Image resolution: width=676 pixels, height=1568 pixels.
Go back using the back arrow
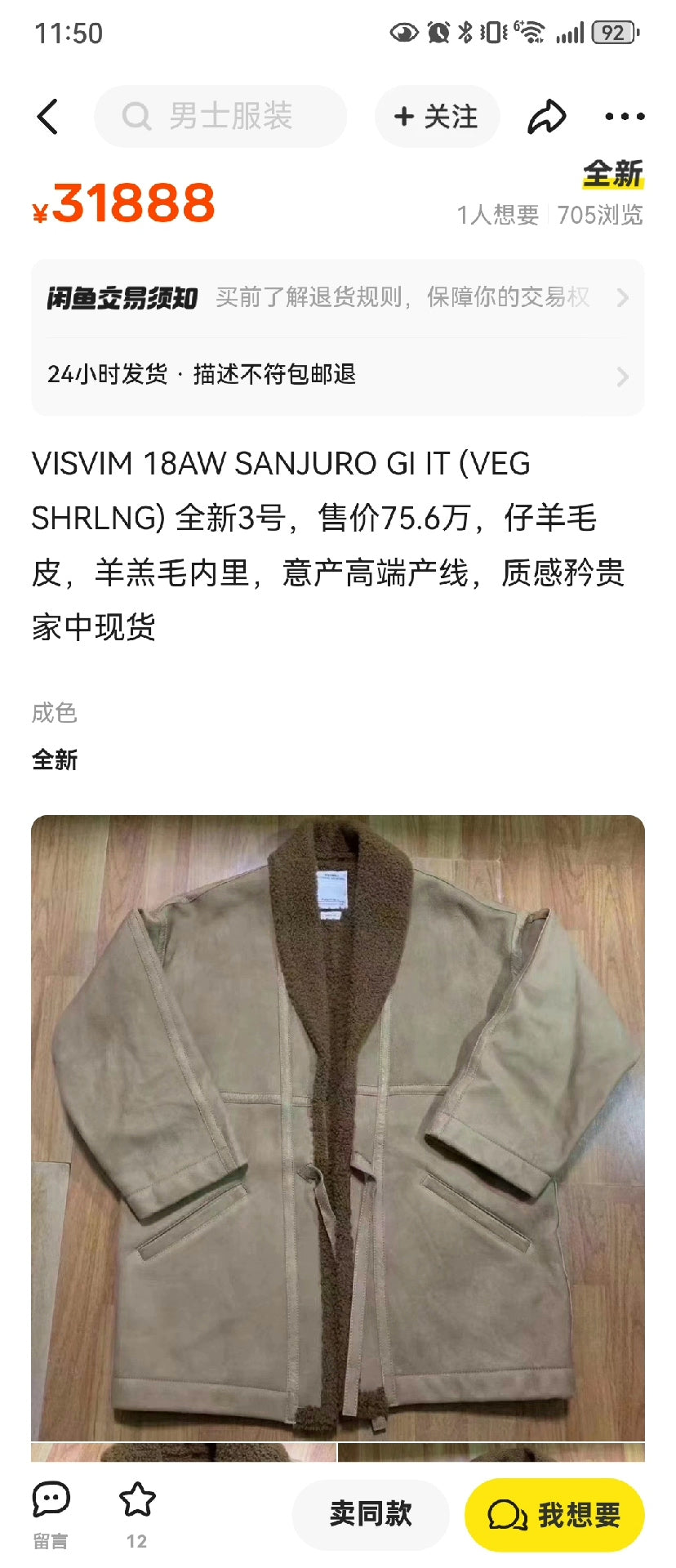pyautogui.click(x=48, y=117)
